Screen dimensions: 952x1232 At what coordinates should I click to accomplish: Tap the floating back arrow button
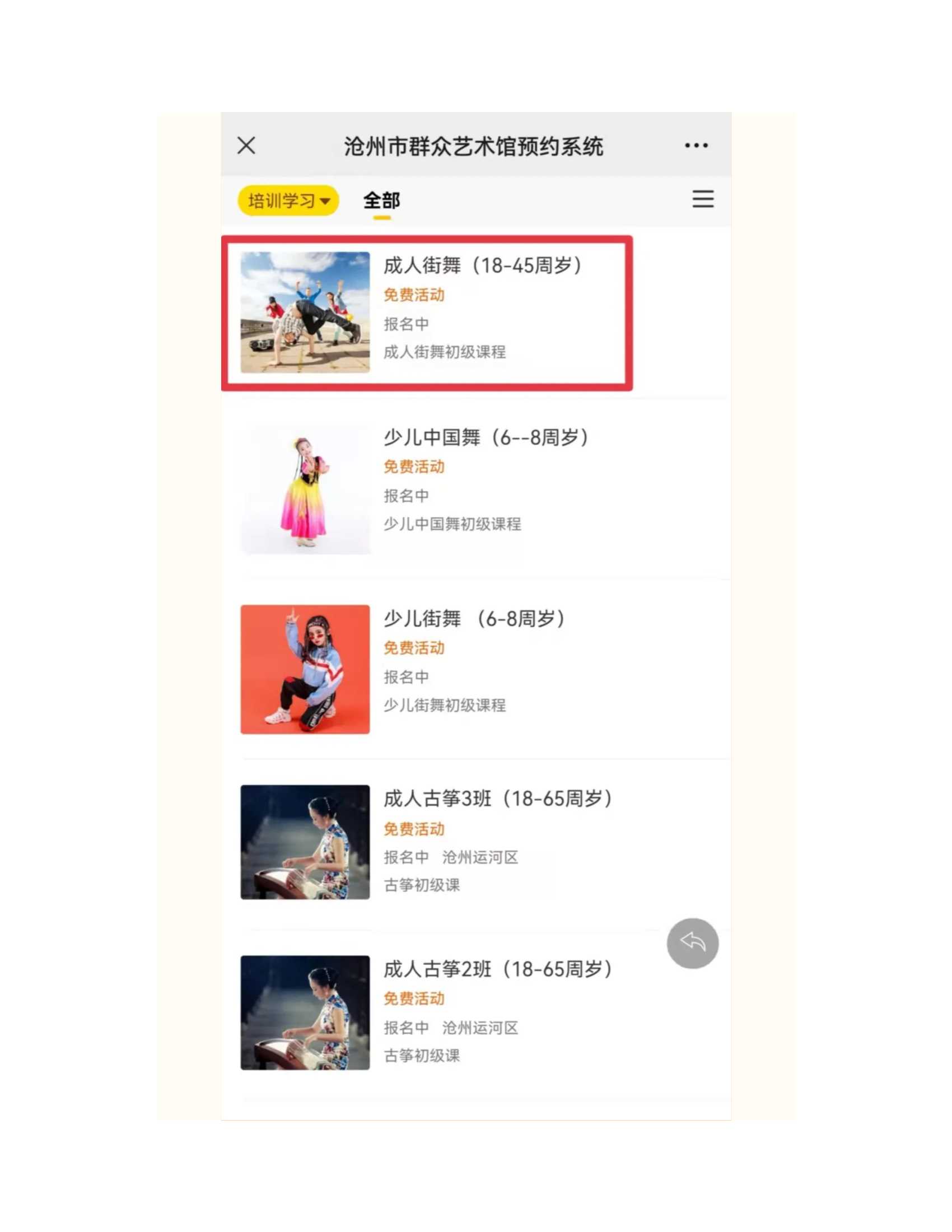tap(692, 943)
